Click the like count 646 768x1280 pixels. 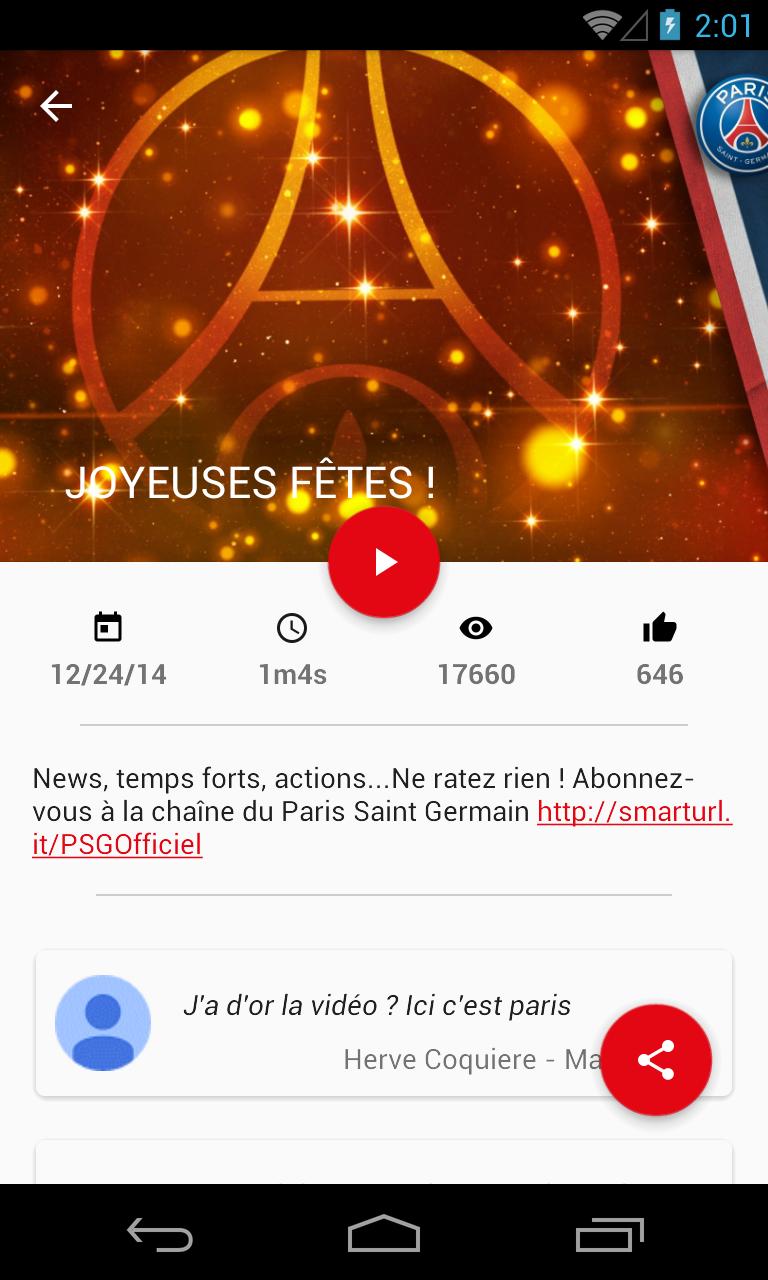coord(659,675)
